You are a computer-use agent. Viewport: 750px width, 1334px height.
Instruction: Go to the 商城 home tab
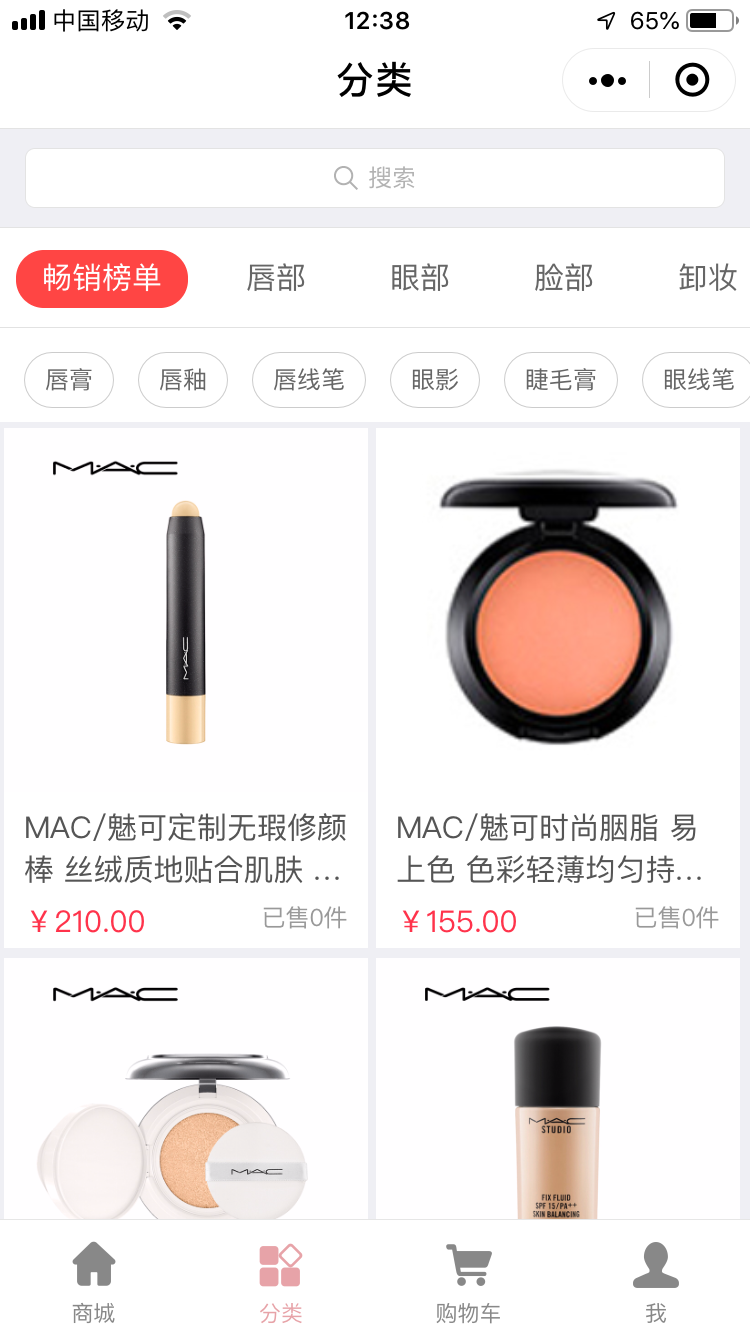tap(94, 1282)
